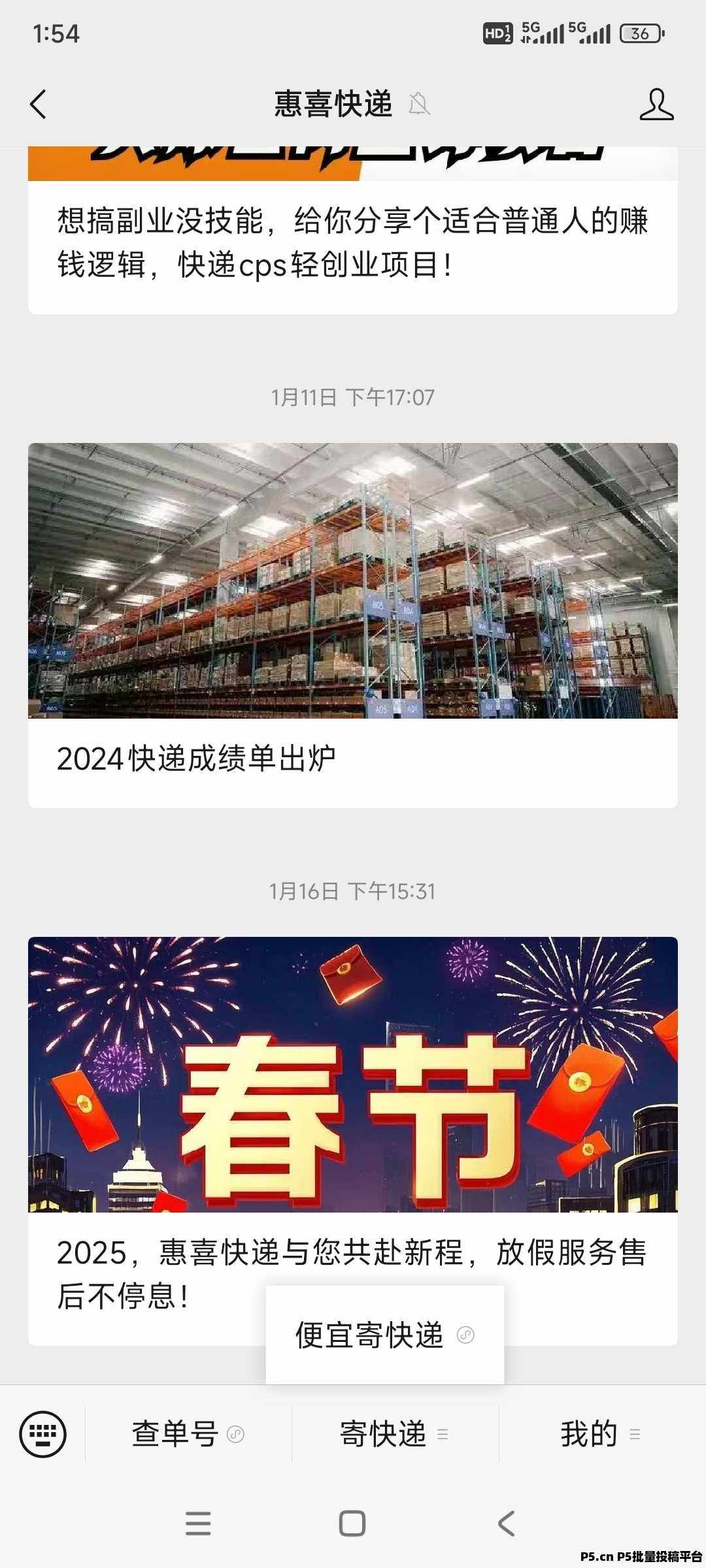Expand the 我的 menu

point(600,1434)
